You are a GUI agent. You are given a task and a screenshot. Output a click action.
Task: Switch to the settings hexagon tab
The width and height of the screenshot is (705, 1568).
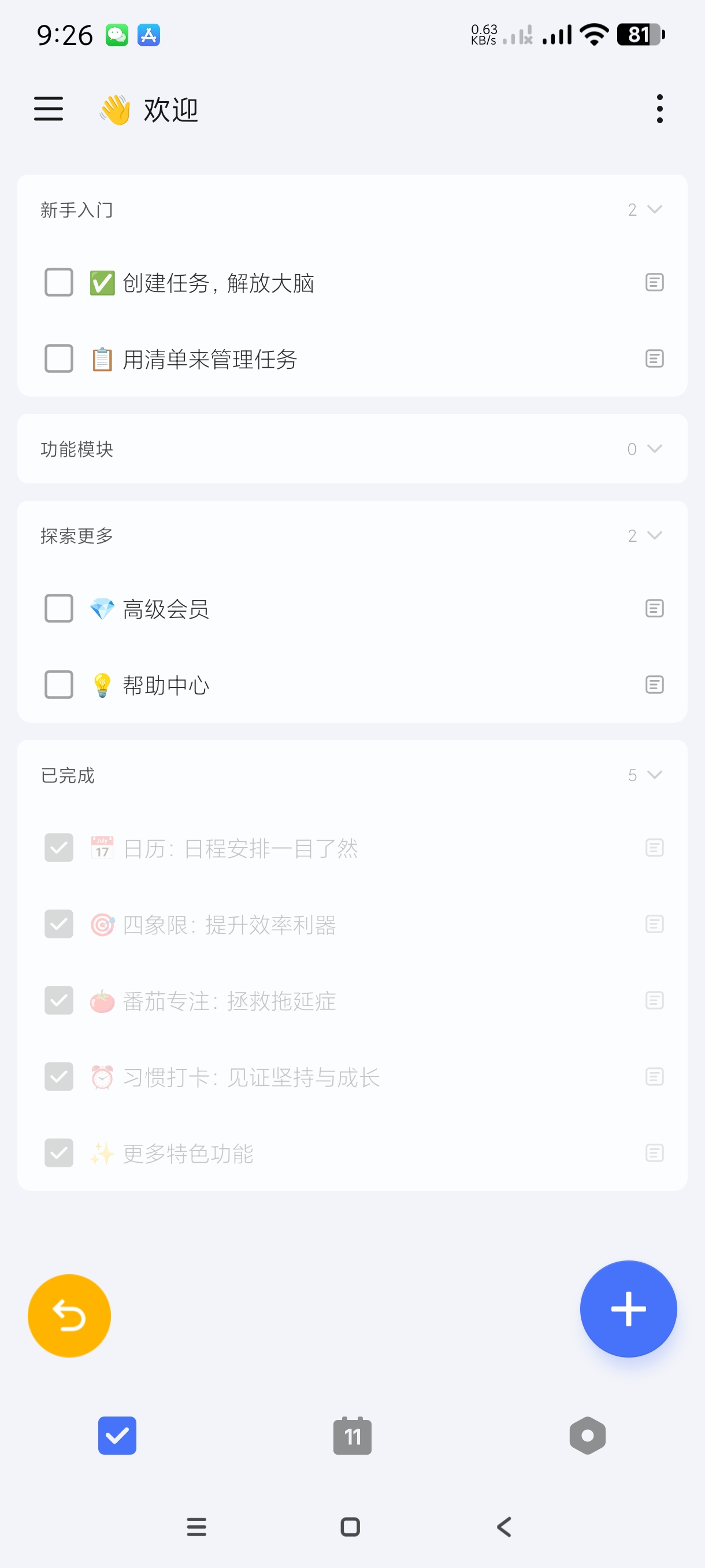click(587, 1436)
